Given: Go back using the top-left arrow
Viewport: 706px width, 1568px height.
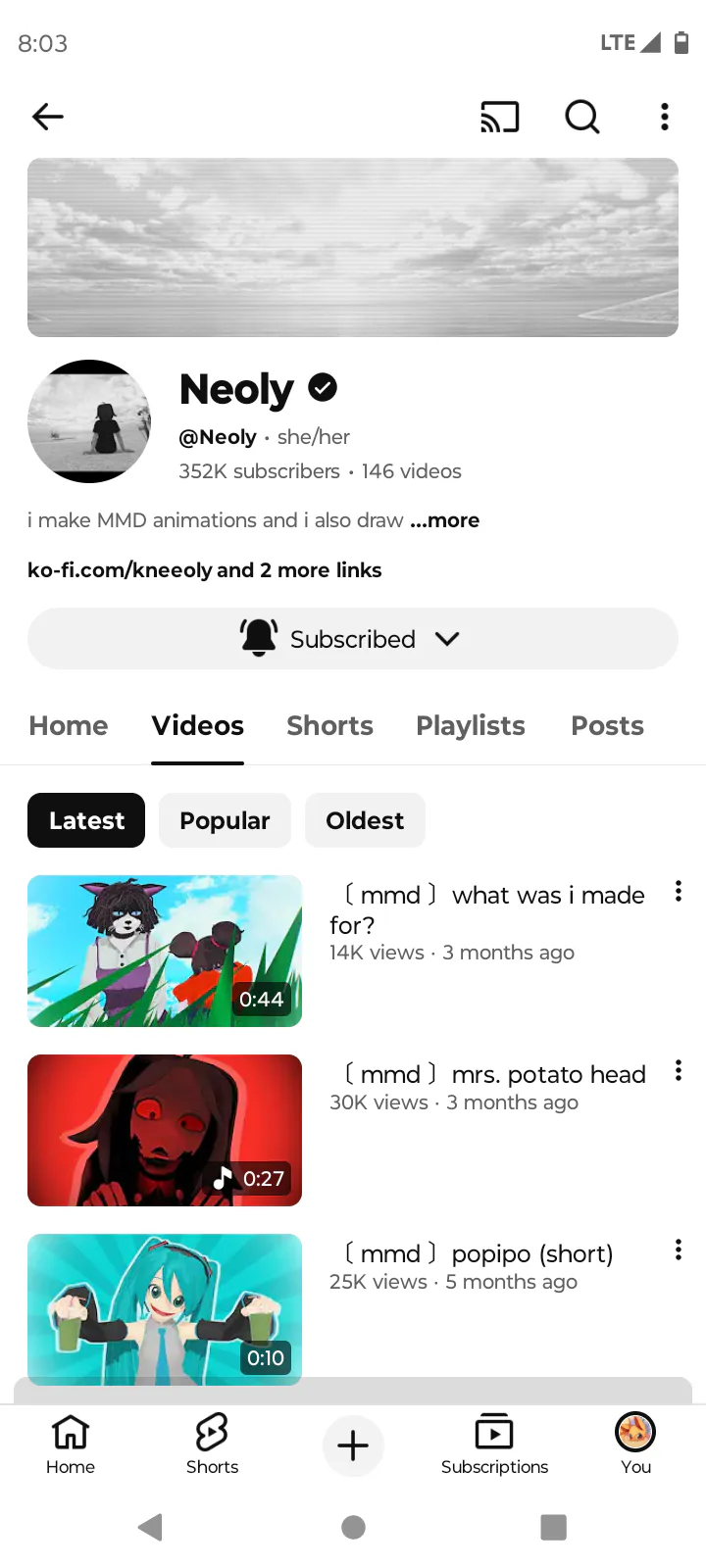Looking at the screenshot, I should (47, 117).
